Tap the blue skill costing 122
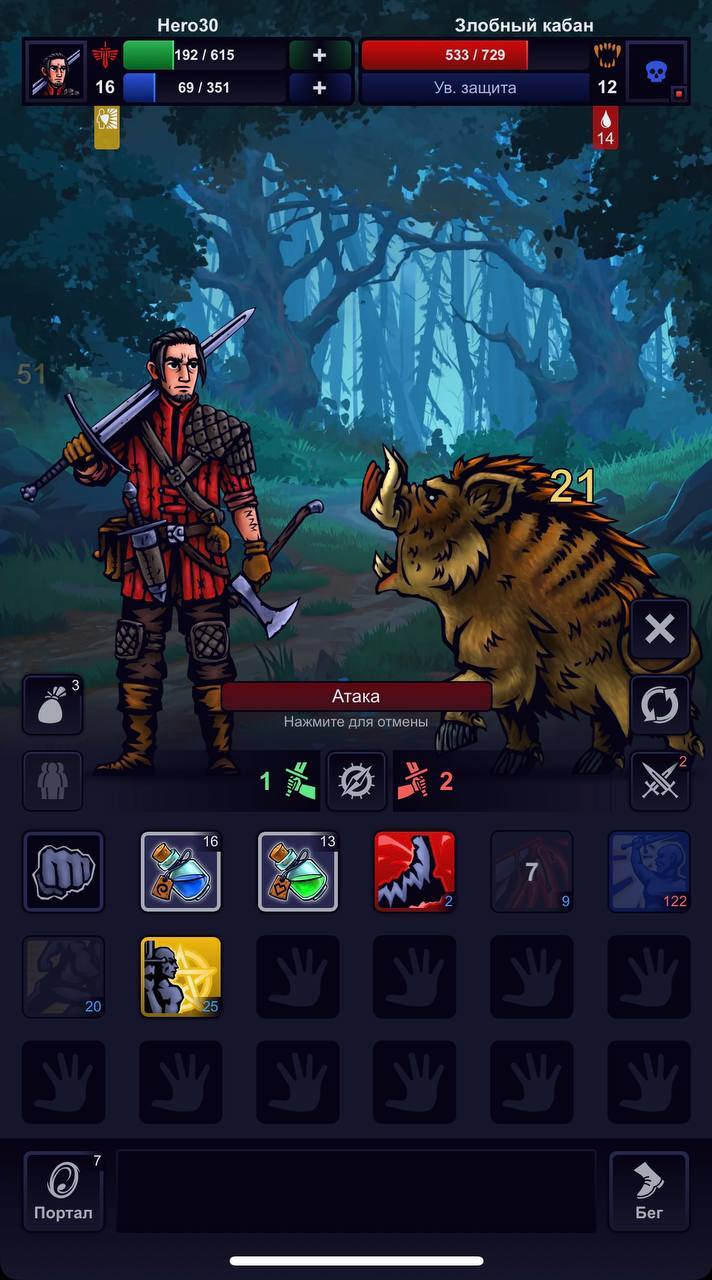 click(x=650, y=871)
